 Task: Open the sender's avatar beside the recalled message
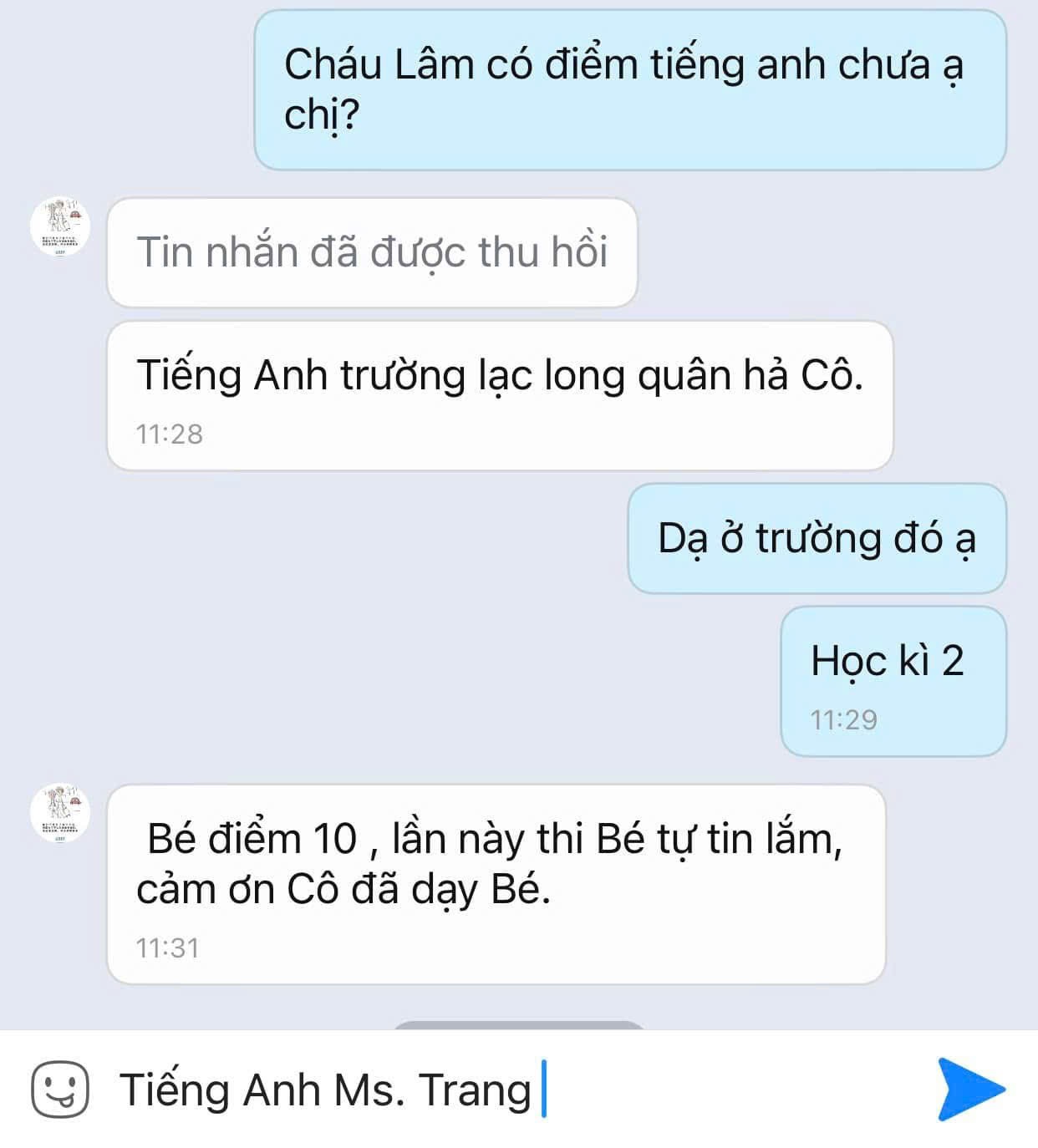click(60, 227)
